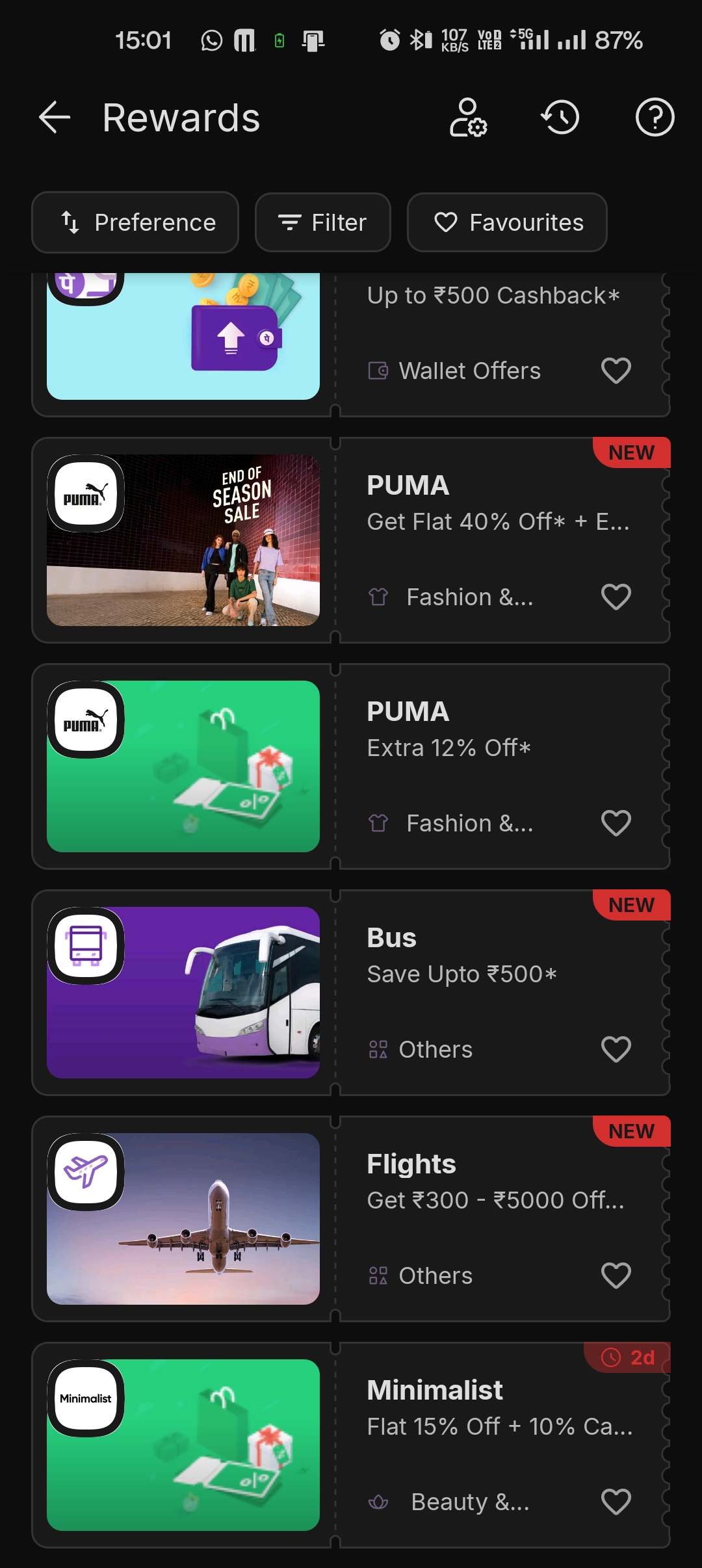Open the help icon
702x1568 pixels.
[x=654, y=118]
